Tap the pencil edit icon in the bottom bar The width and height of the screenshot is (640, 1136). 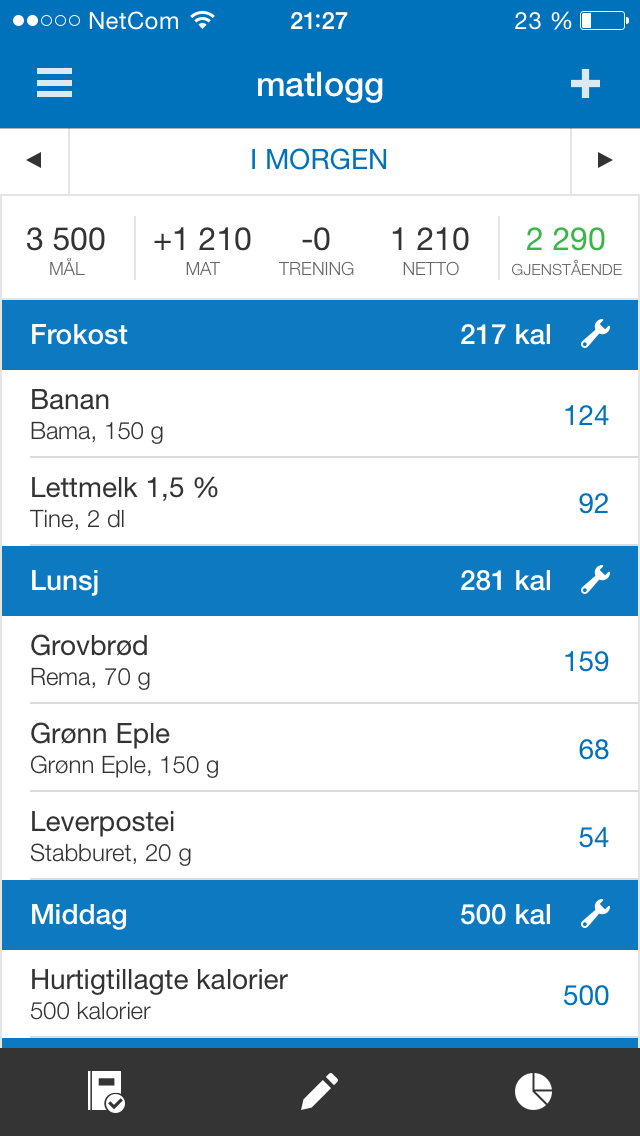tap(320, 1091)
